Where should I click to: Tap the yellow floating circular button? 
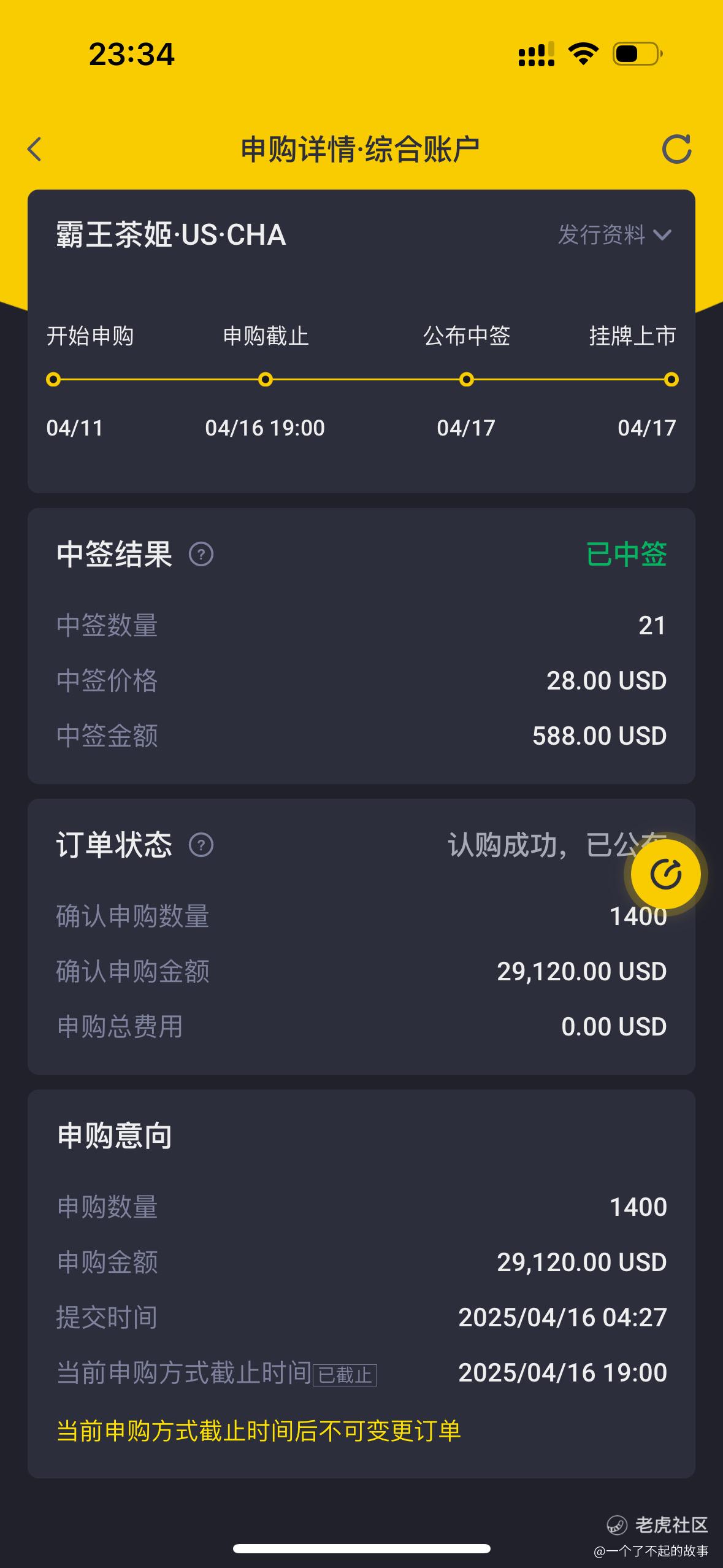pos(665,874)
